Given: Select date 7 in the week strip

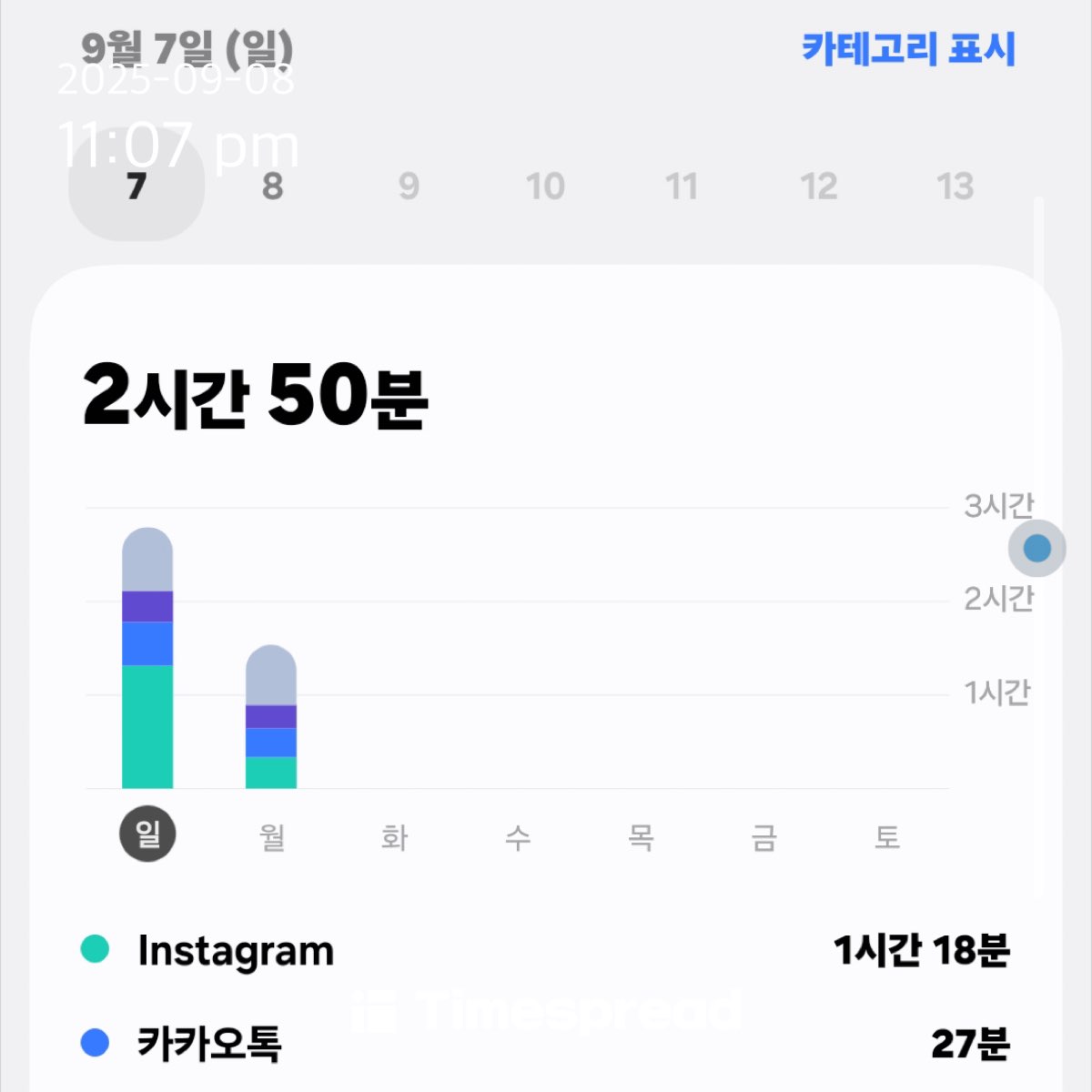Looking at the screenshot, I should (x=136, y=187).
